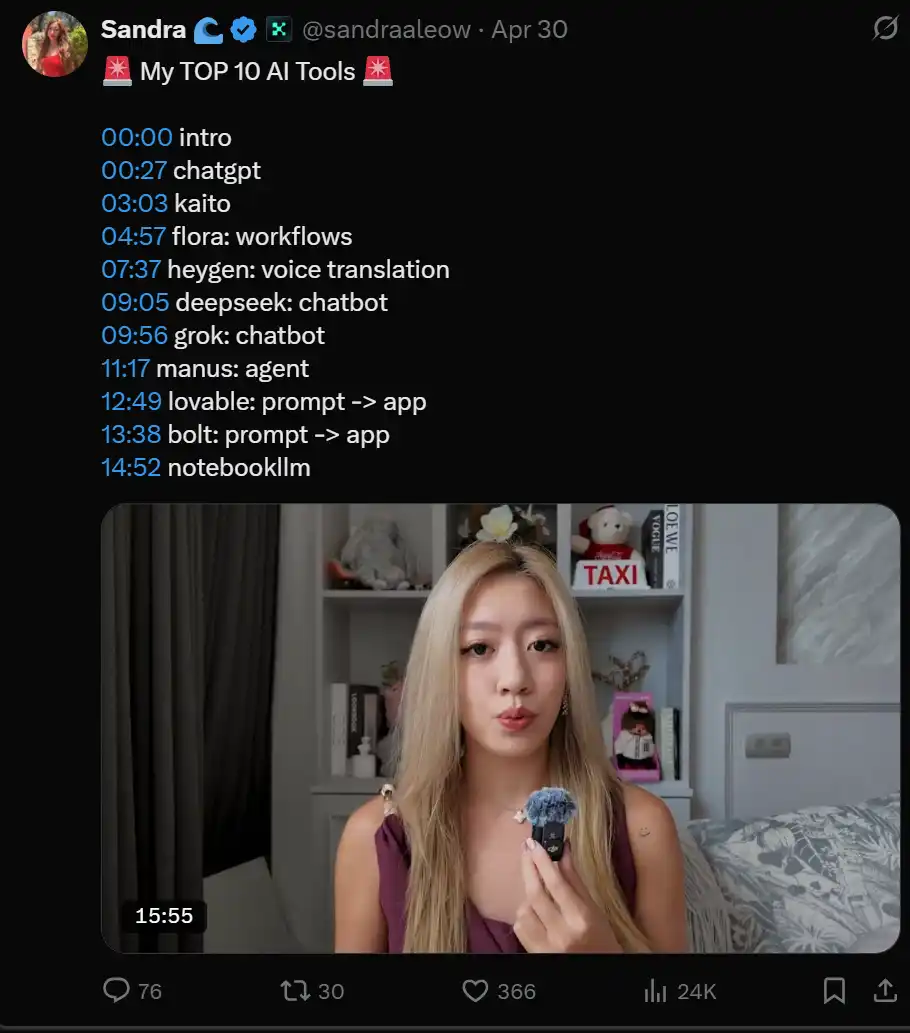
Task: Jump to 11:17 manus agent timestamp
Action: (125, 368)
